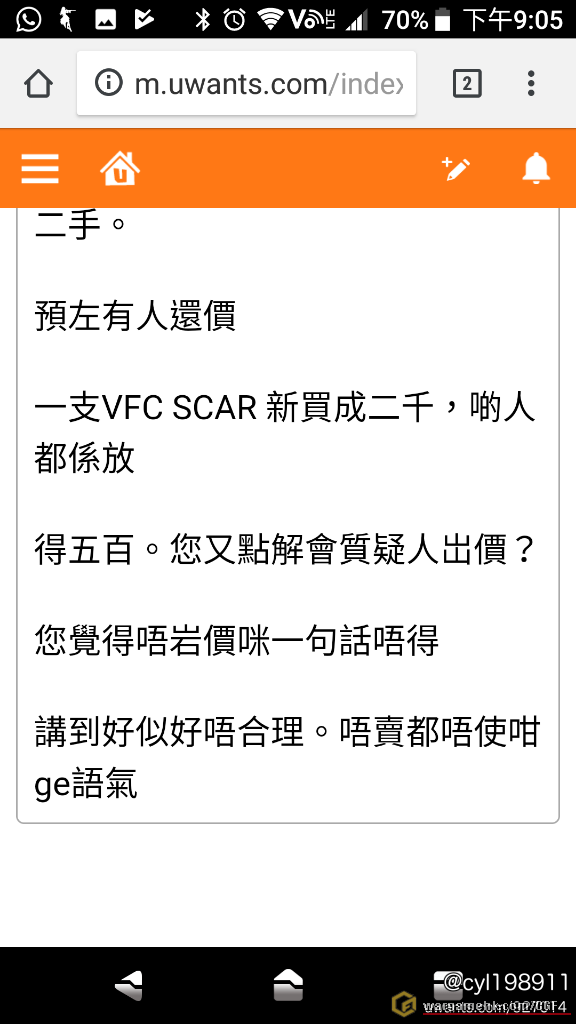The width and height of the screenshot is (576, 1024).
Task: View site information icon in the address bar
Action: point(108,84)
